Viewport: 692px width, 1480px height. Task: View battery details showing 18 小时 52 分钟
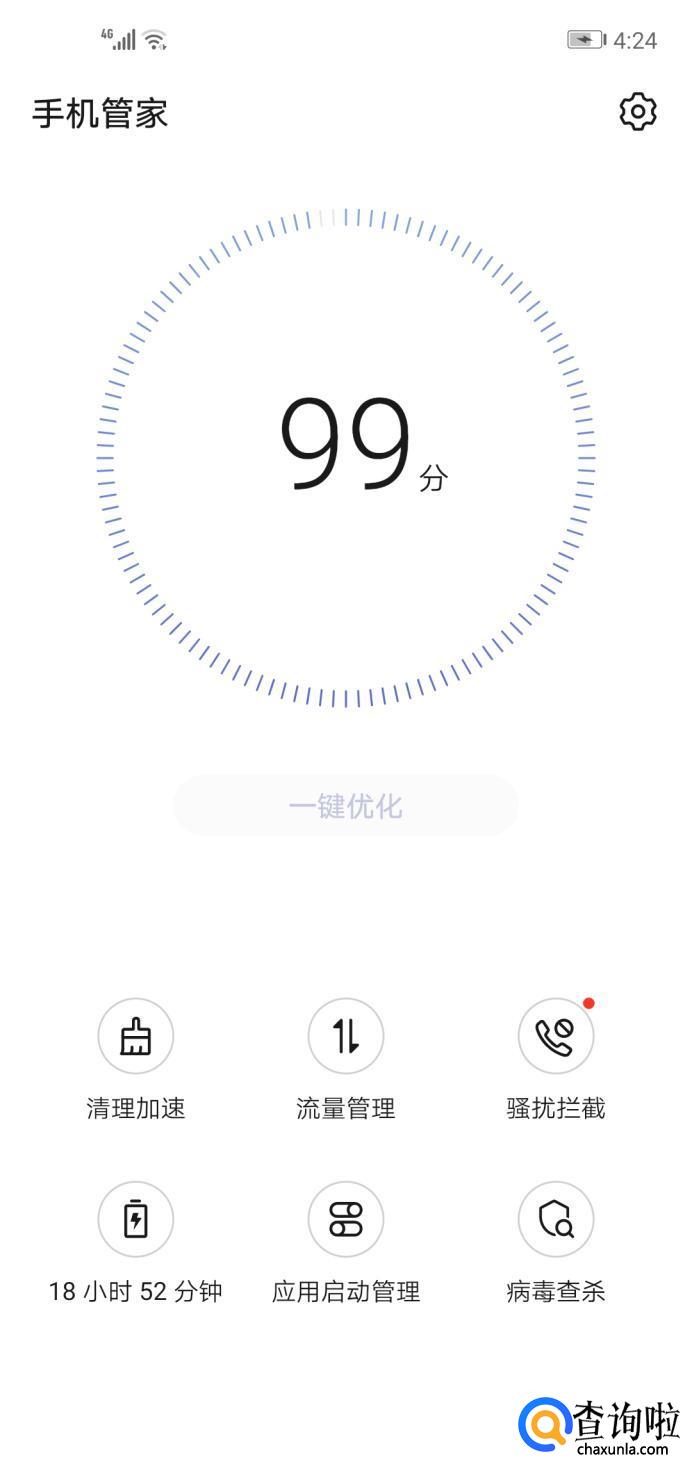pyautogui.click(x=136, y=1220)
